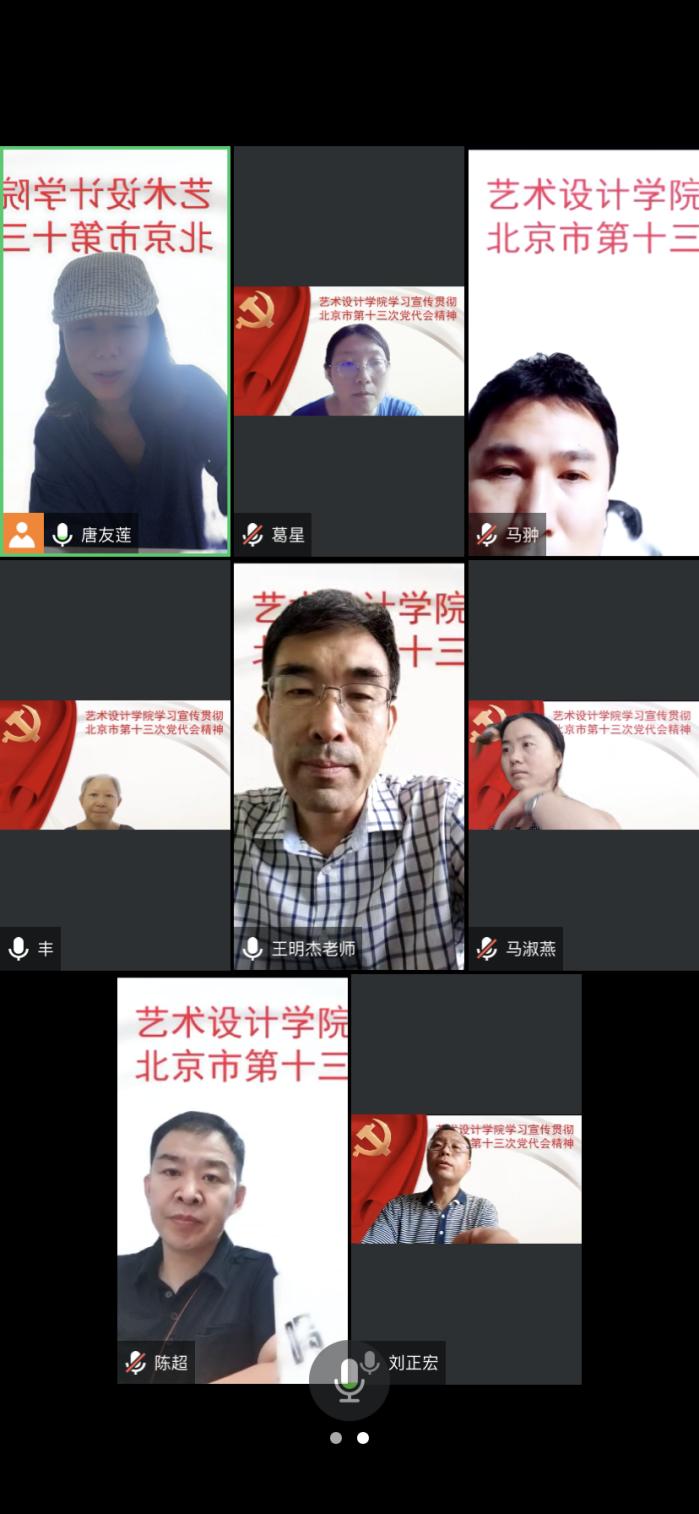Enlarge 刘正宏's video tile
Screen dimensions: 699x1514
coord(466,1180)
